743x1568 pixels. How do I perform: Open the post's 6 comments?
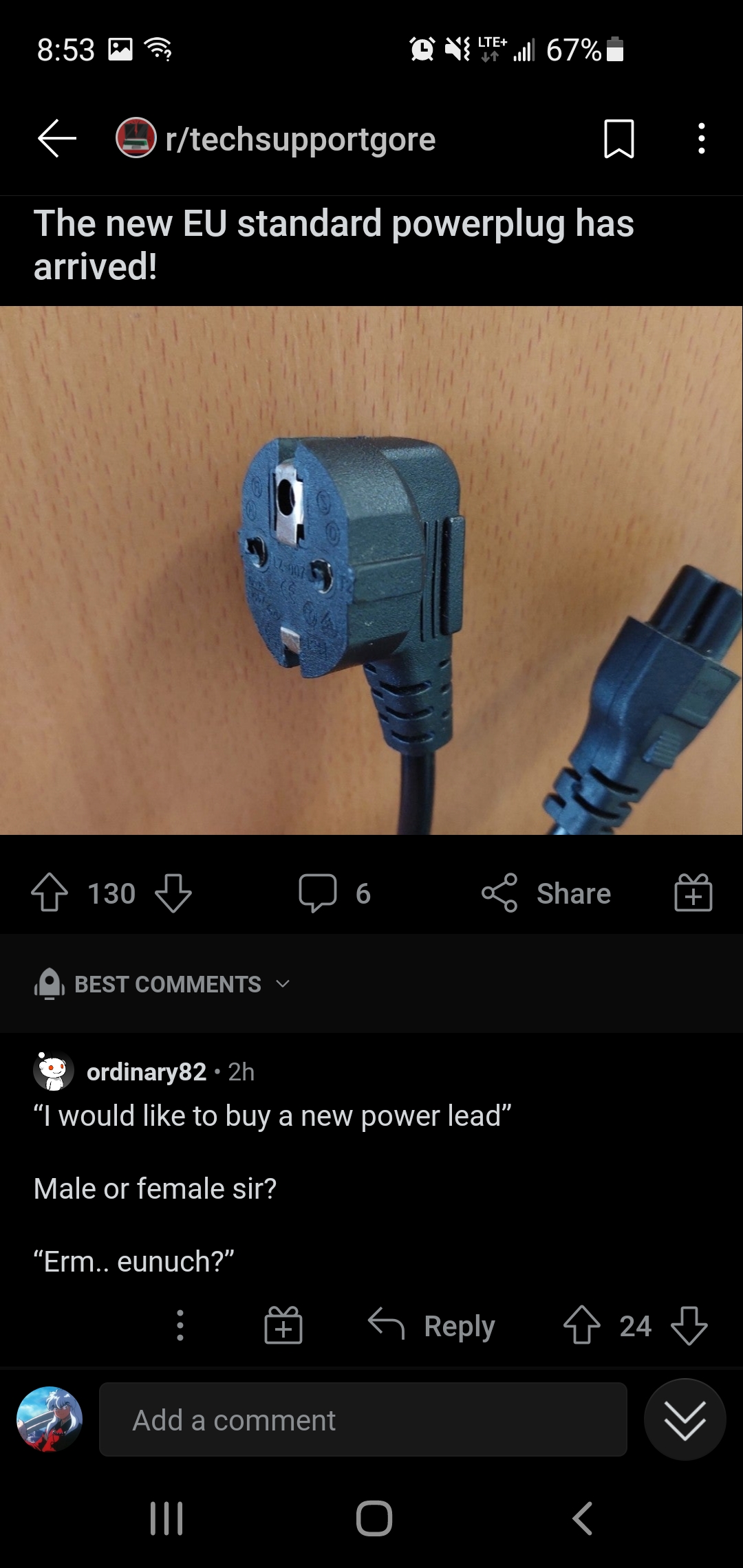tap(335, 893)
